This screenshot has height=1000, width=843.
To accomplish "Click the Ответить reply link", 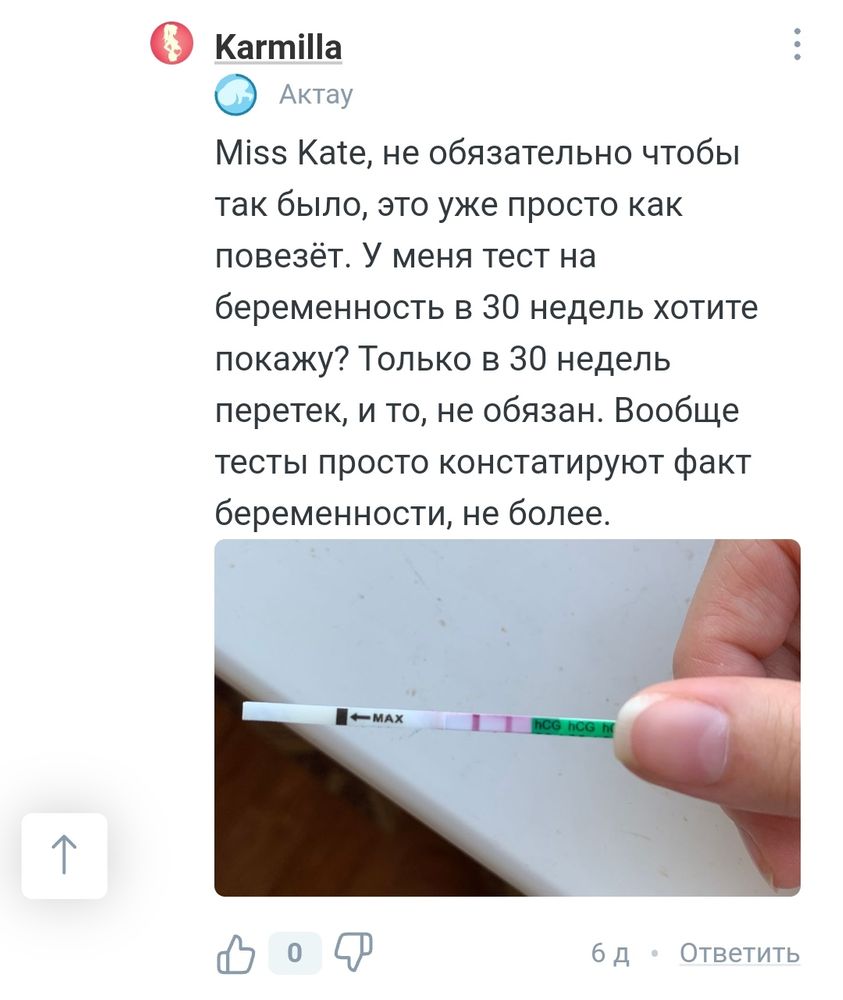I will tap(742, 953).
